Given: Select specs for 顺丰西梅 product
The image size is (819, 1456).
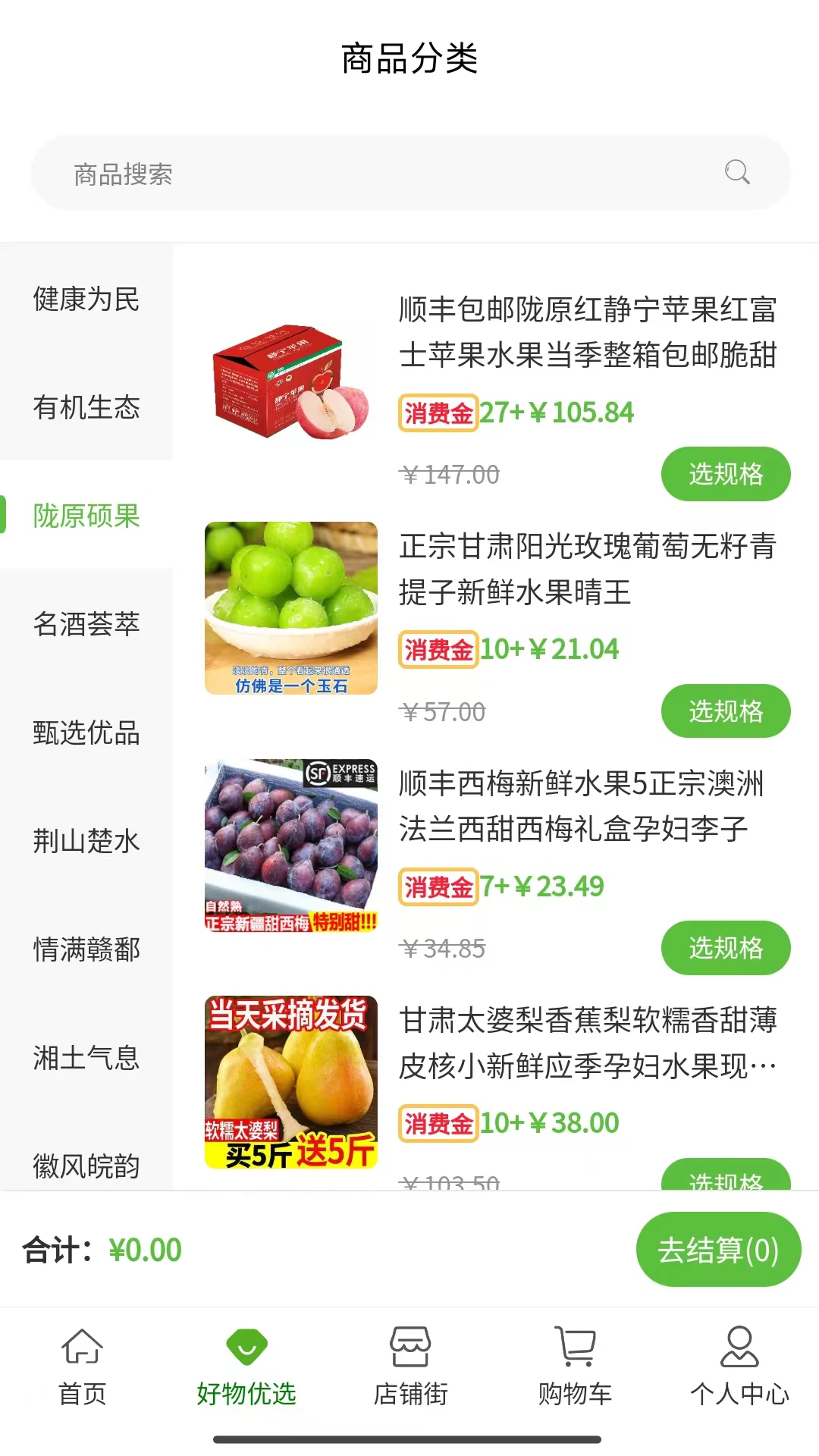Looking at the screenshot, I should tap(726, 948).
